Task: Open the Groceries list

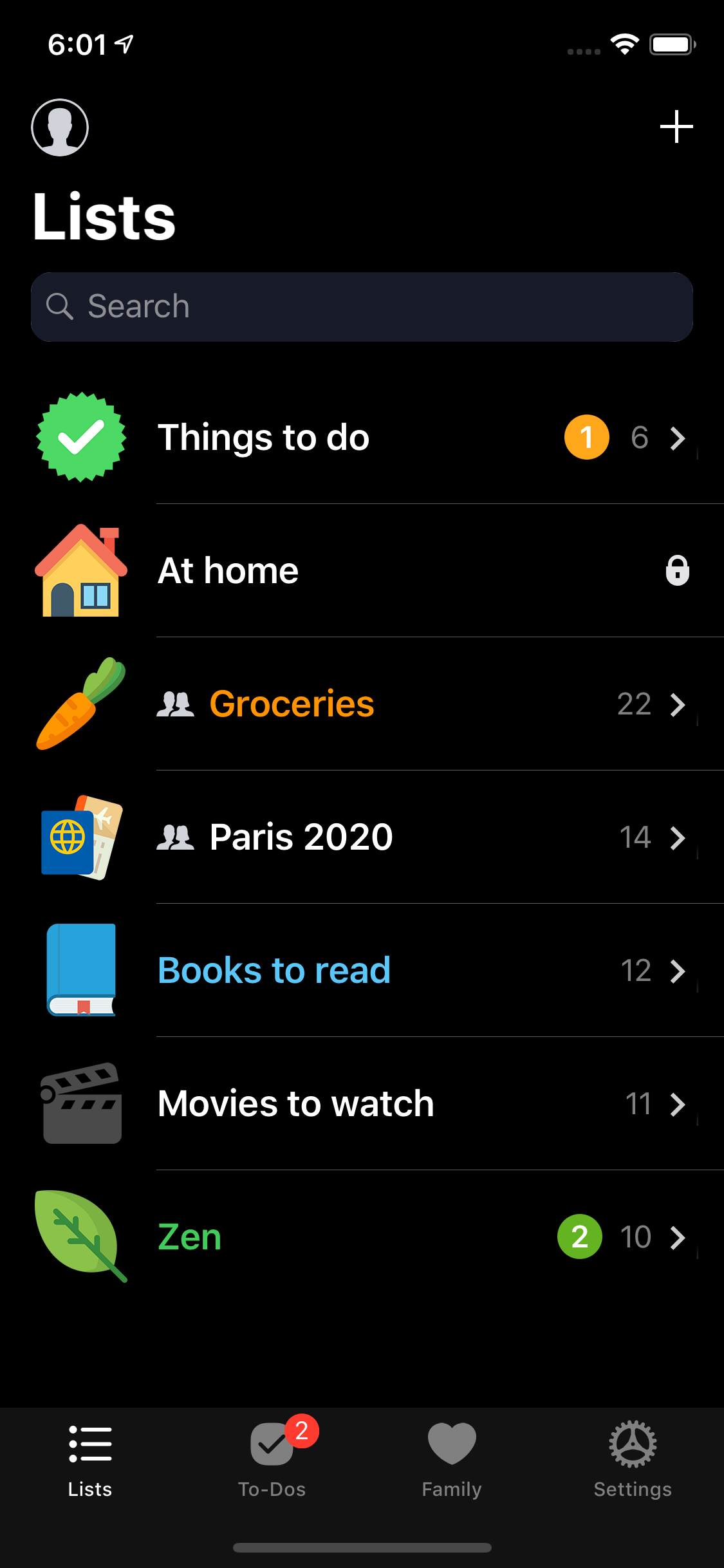Action: coord(360,704)
